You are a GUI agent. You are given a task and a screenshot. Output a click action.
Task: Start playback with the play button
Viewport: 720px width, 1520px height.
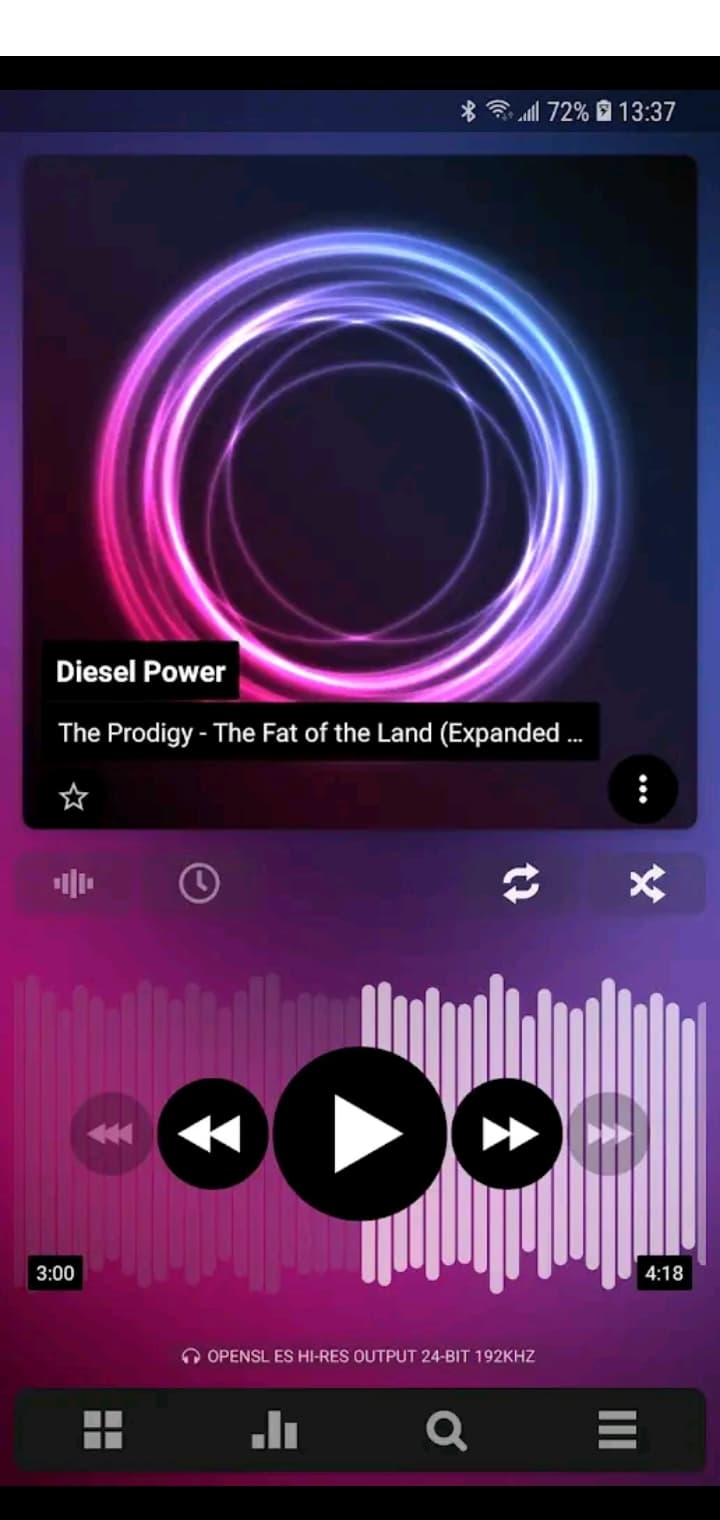360,1133
